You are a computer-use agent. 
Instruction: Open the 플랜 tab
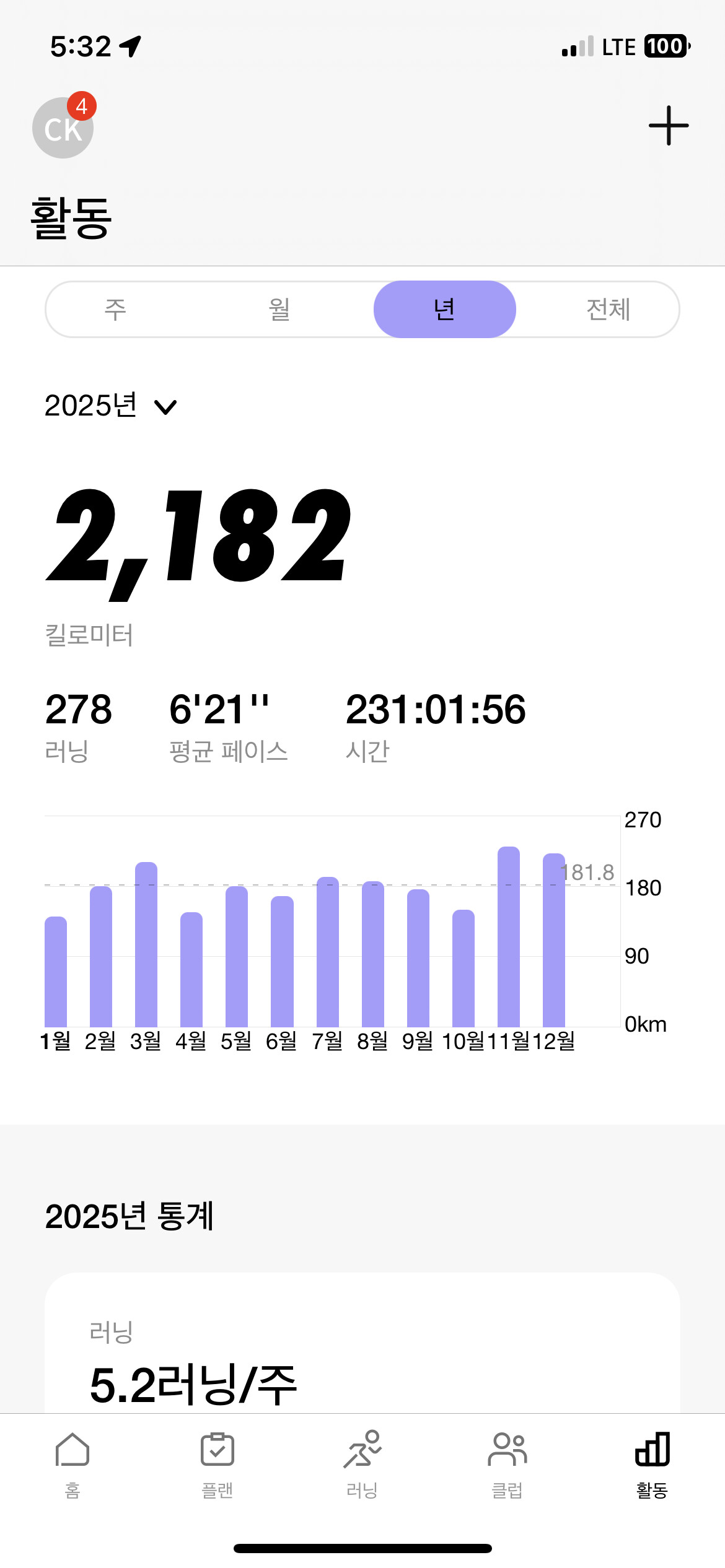coord(217,1464)
